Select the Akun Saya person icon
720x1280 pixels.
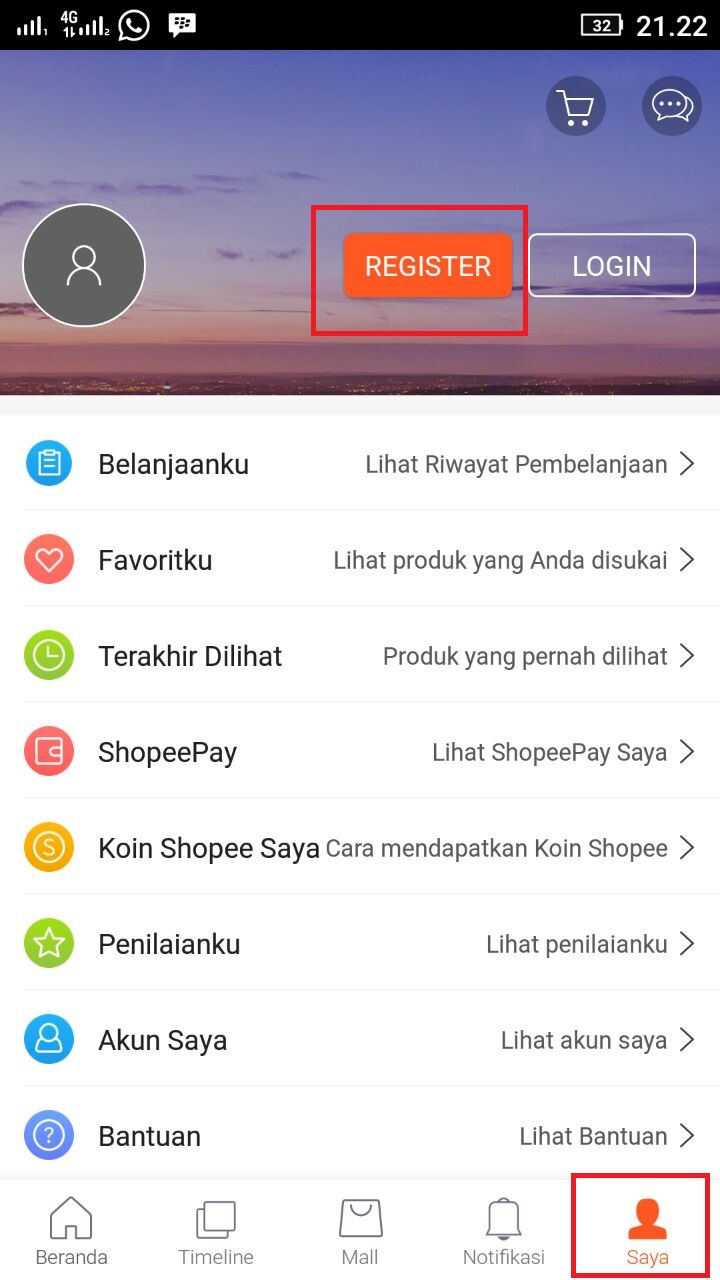point(48,1039)
